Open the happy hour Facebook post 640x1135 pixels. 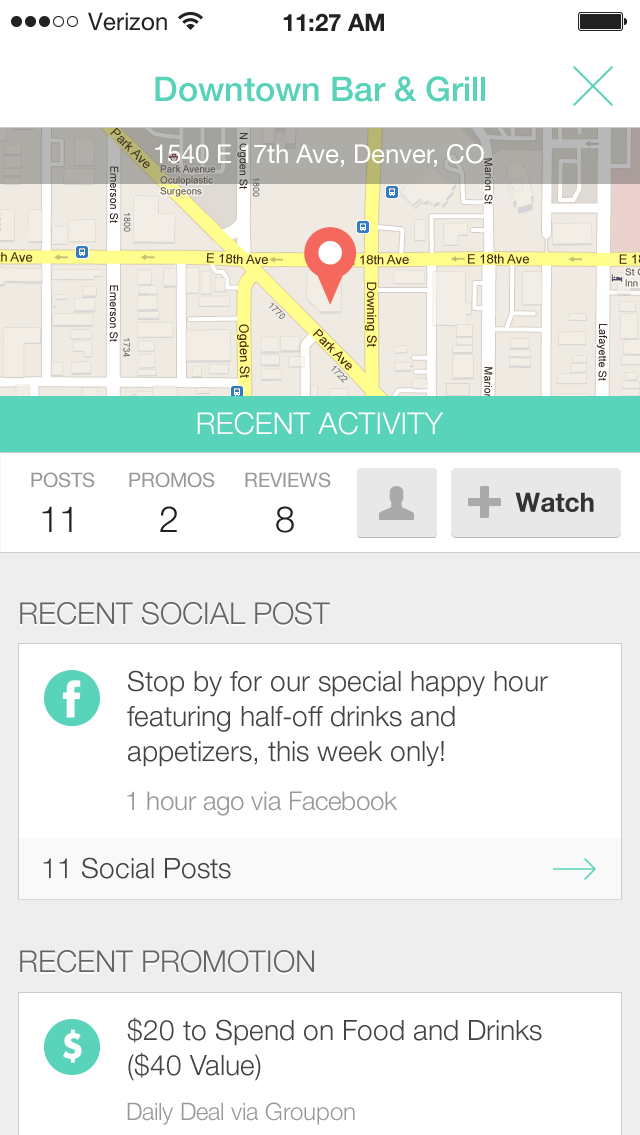pos(320,740)
